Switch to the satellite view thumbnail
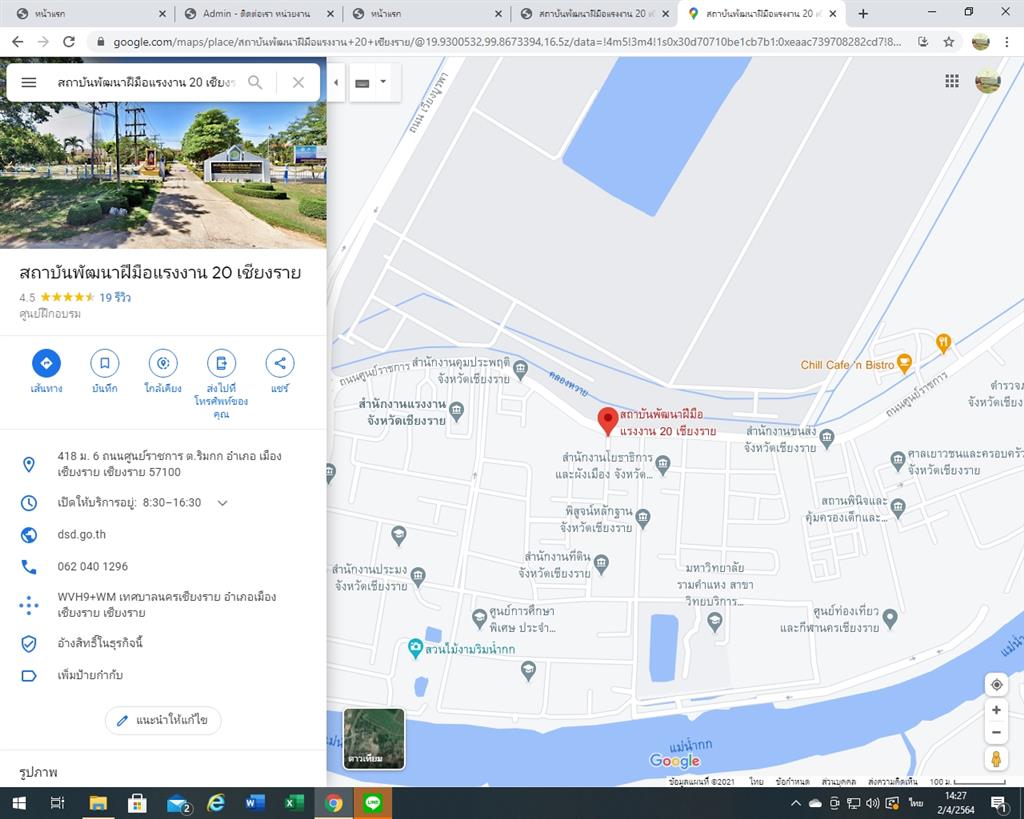The image size is (1024, 819). click(374, 738)
